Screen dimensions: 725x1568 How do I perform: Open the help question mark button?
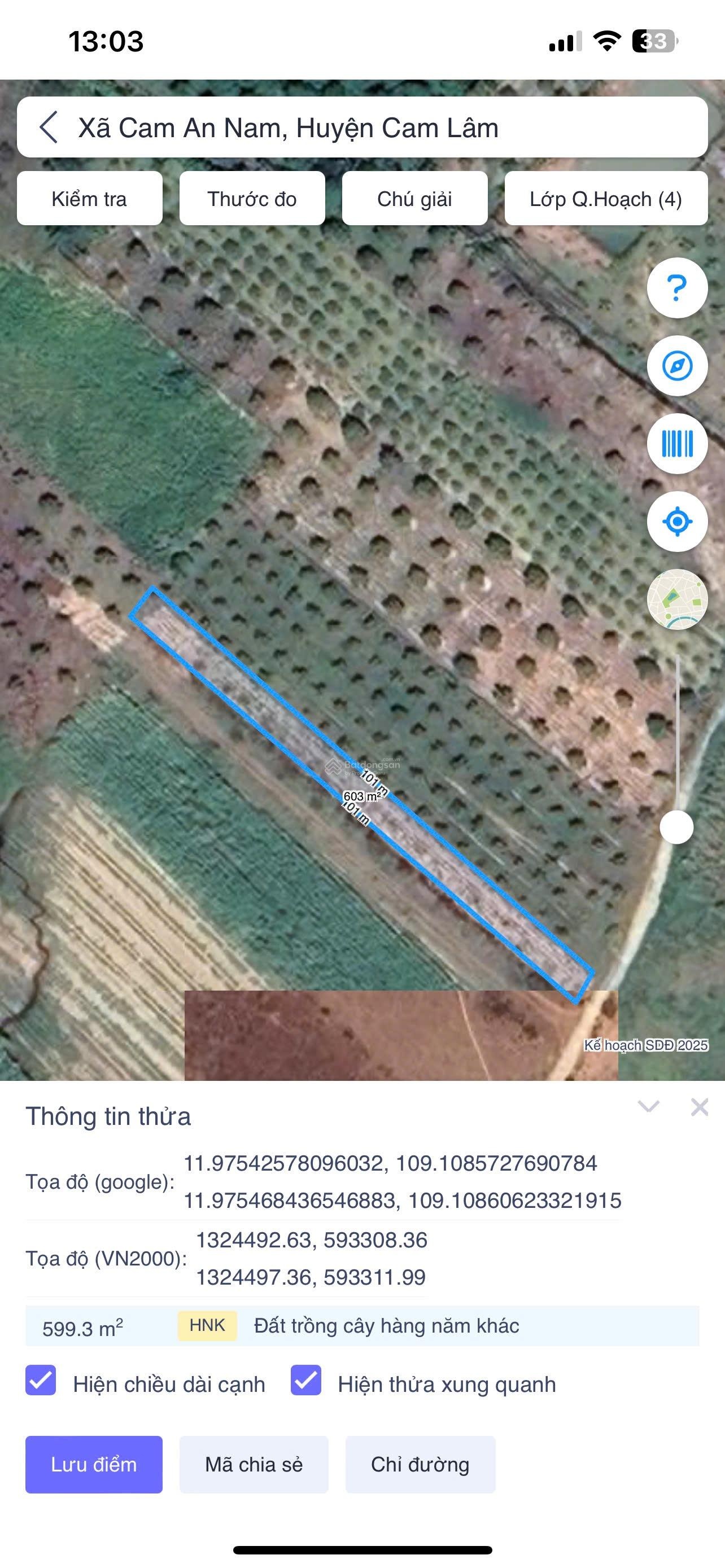coord(677,287)
